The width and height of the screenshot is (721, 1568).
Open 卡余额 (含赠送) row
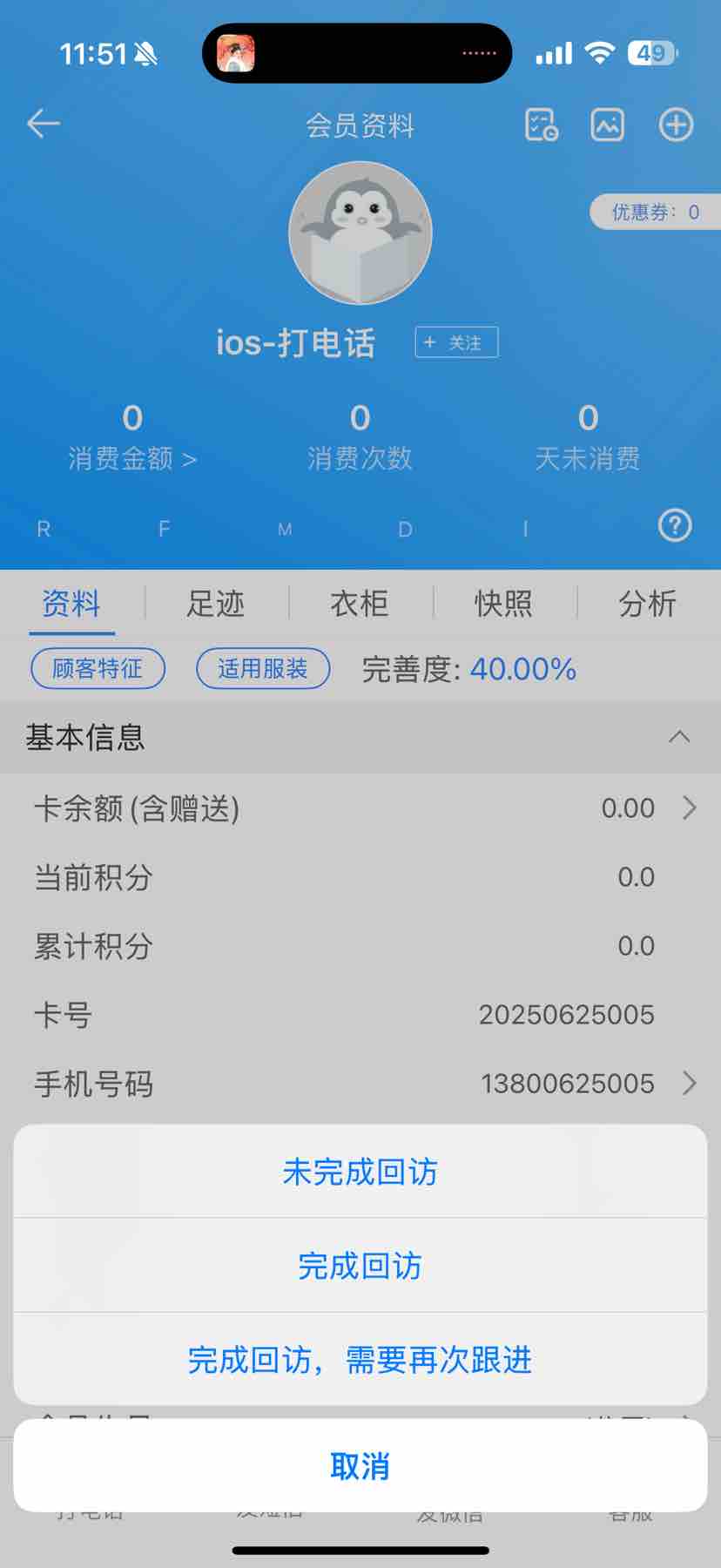360,808
